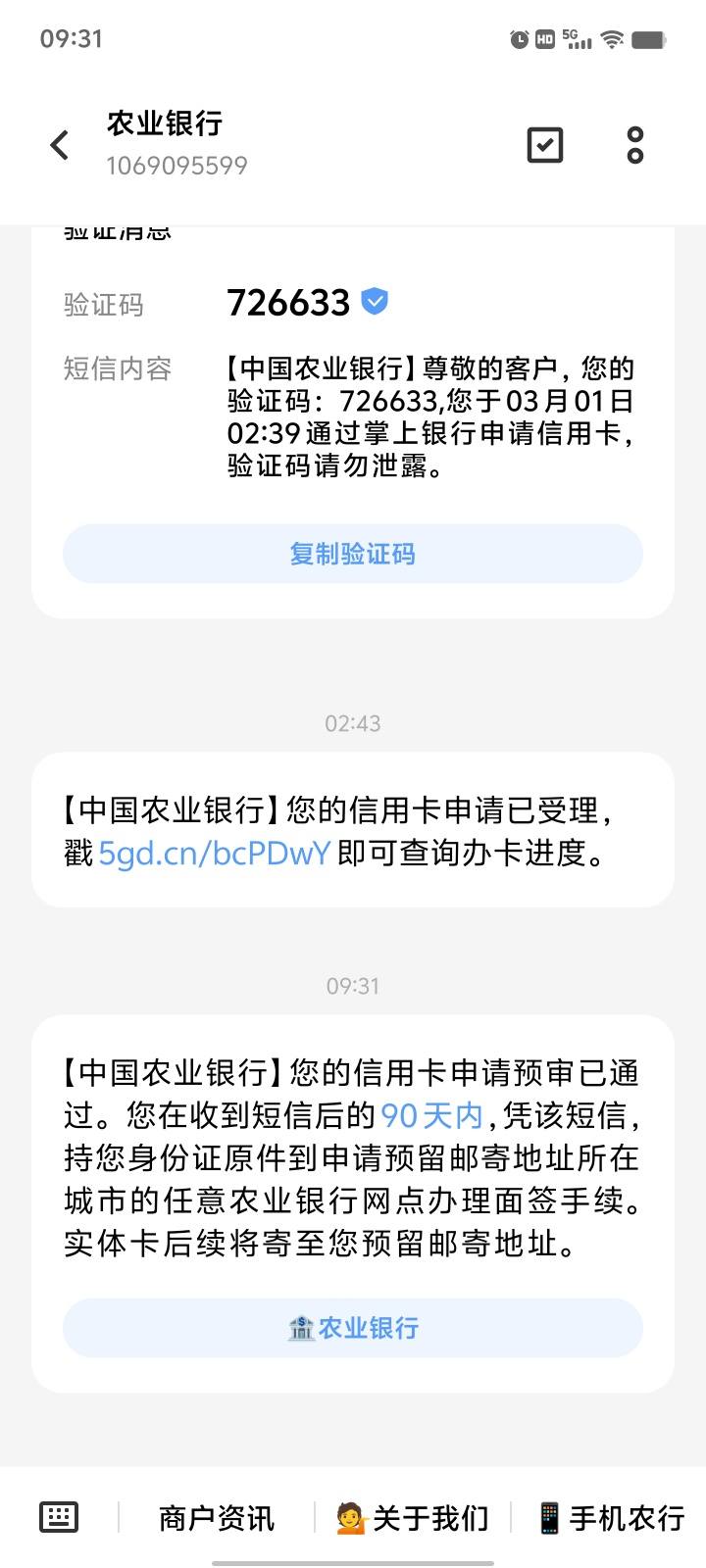Viewport: 706px width, 1568px height.
Task: Open the 手机农行 menu
Action: pos(610,1518)
